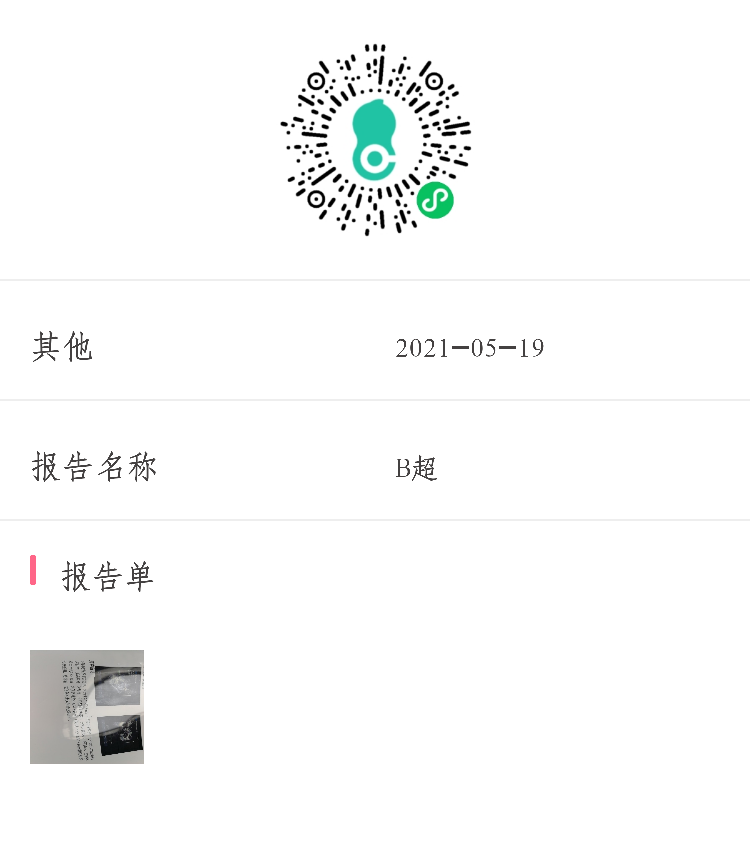Tap the teal ring on the mascot logo
The image size is (750, 854).
375,158
